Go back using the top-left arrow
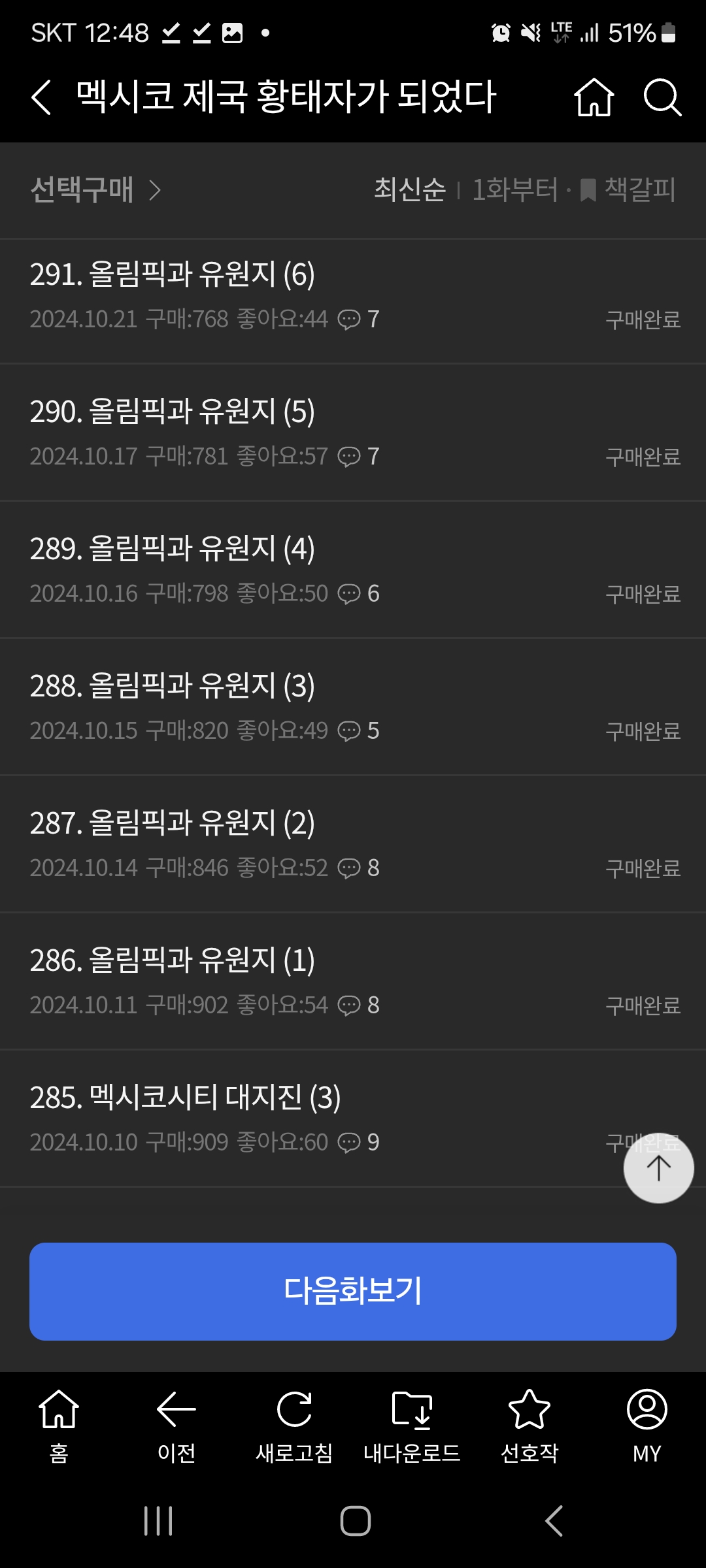The height and width of the screenshot is (1568, 706). pyautogui.click(x=41, y=97)
